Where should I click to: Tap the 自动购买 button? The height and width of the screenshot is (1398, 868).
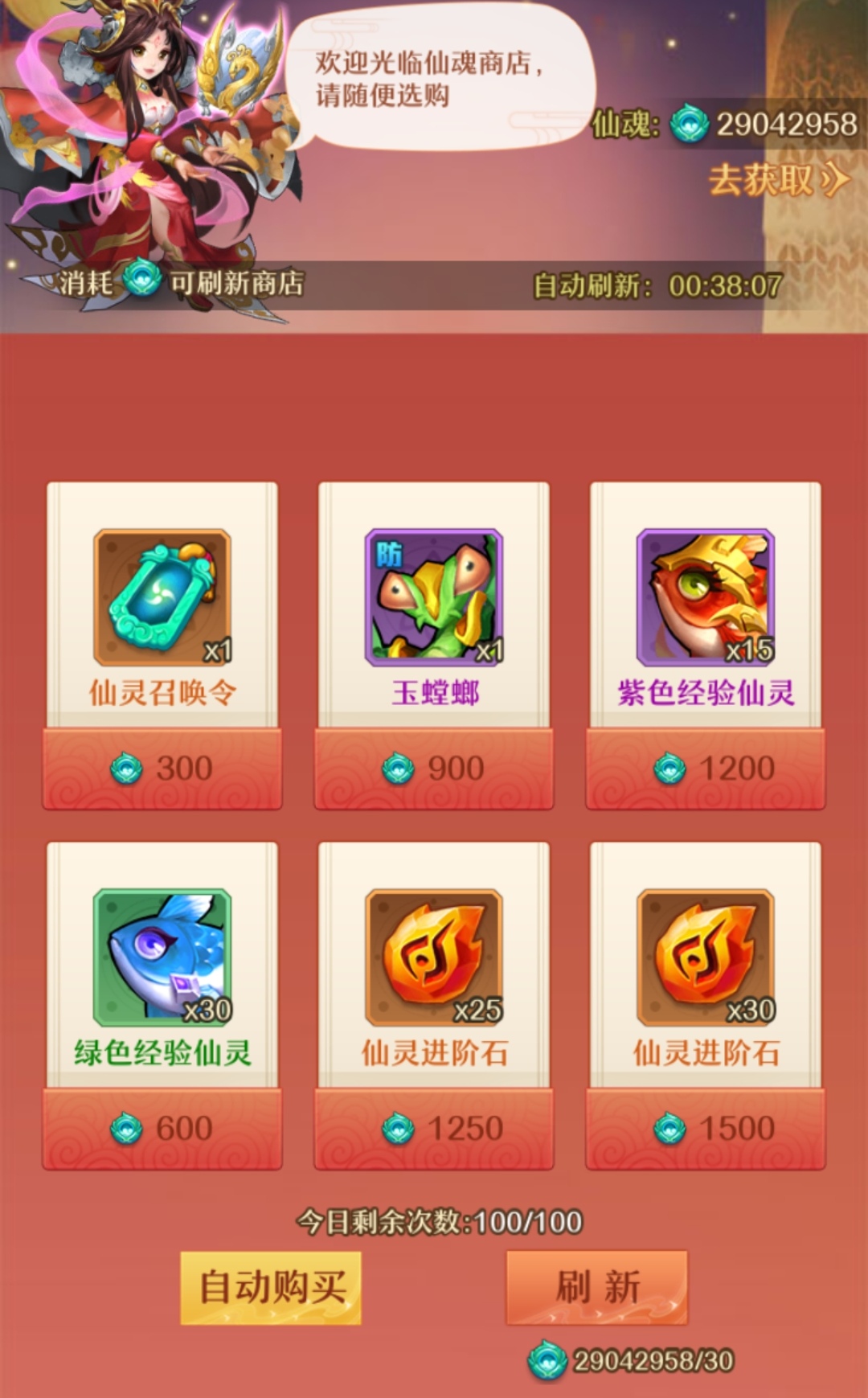coord(271,1287)
